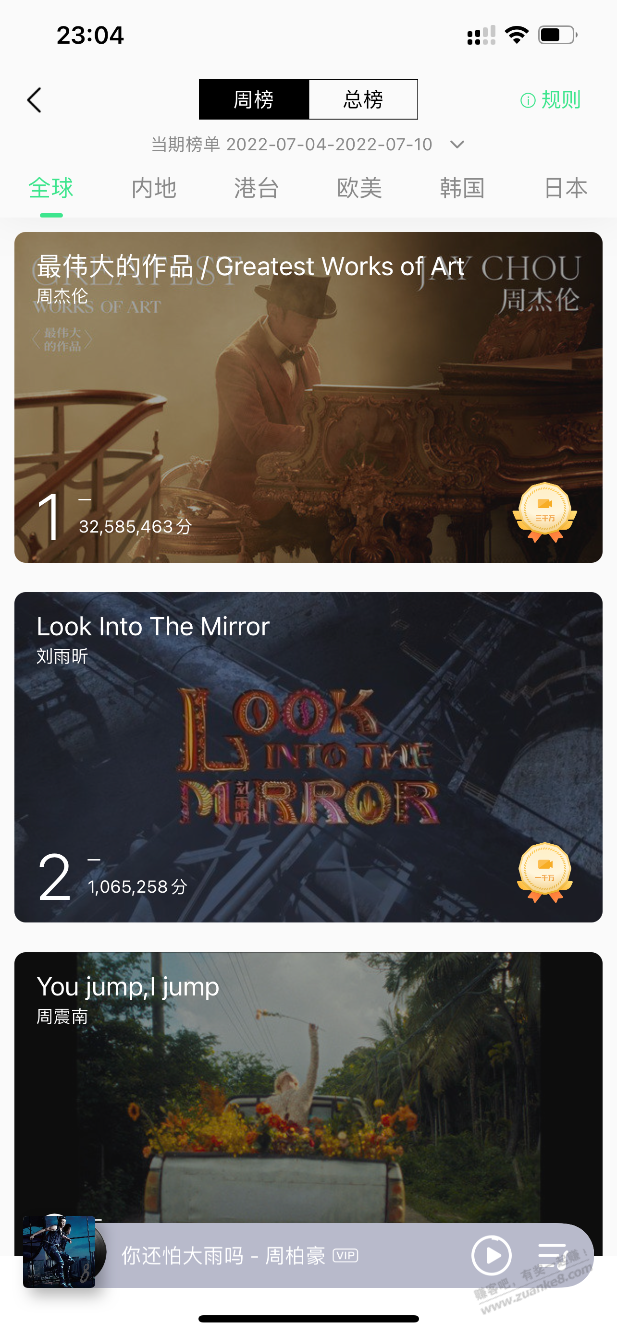Switch to the 港台 tab

point(256,188)
